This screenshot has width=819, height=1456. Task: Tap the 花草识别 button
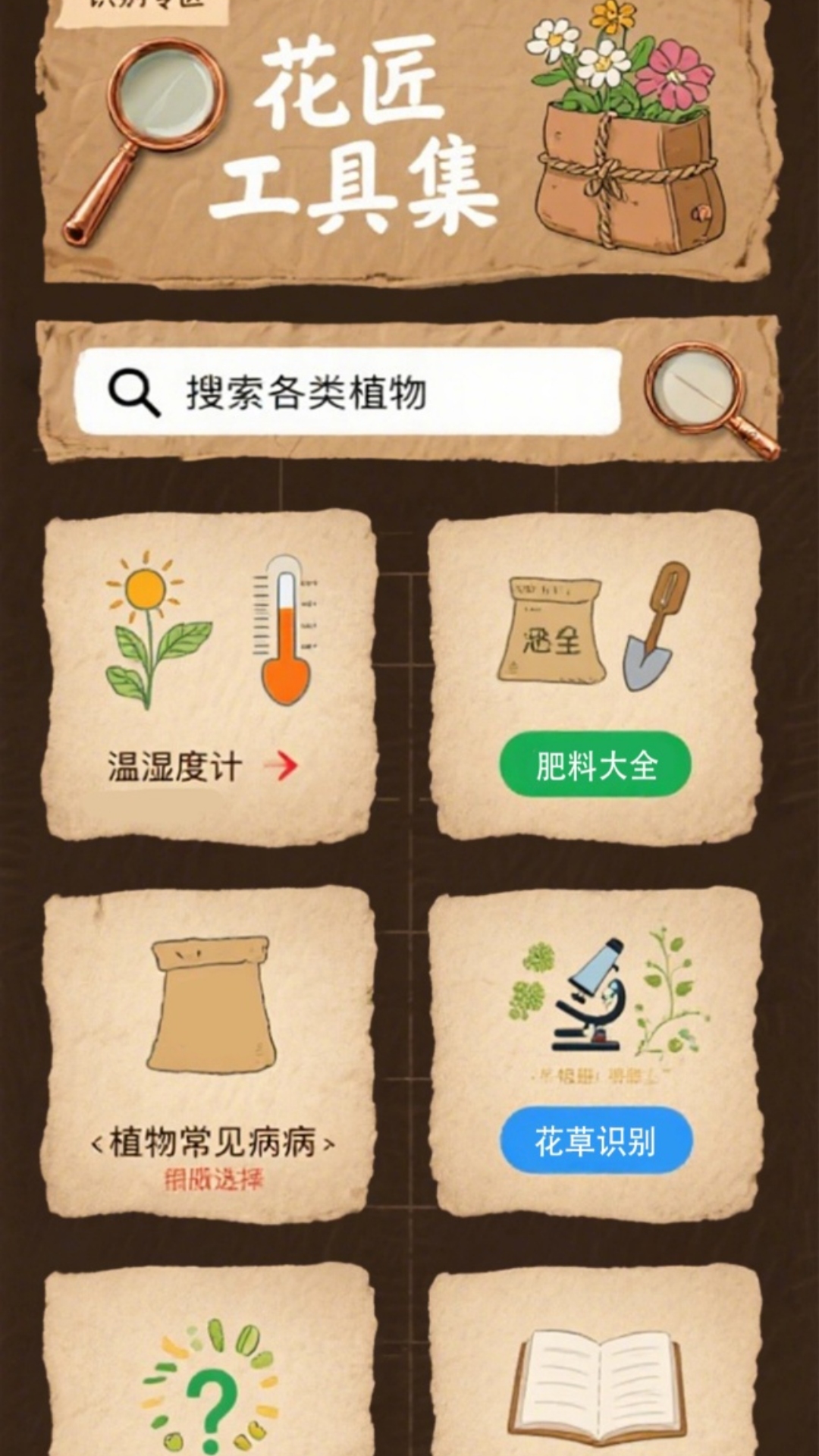point(595,1140)
